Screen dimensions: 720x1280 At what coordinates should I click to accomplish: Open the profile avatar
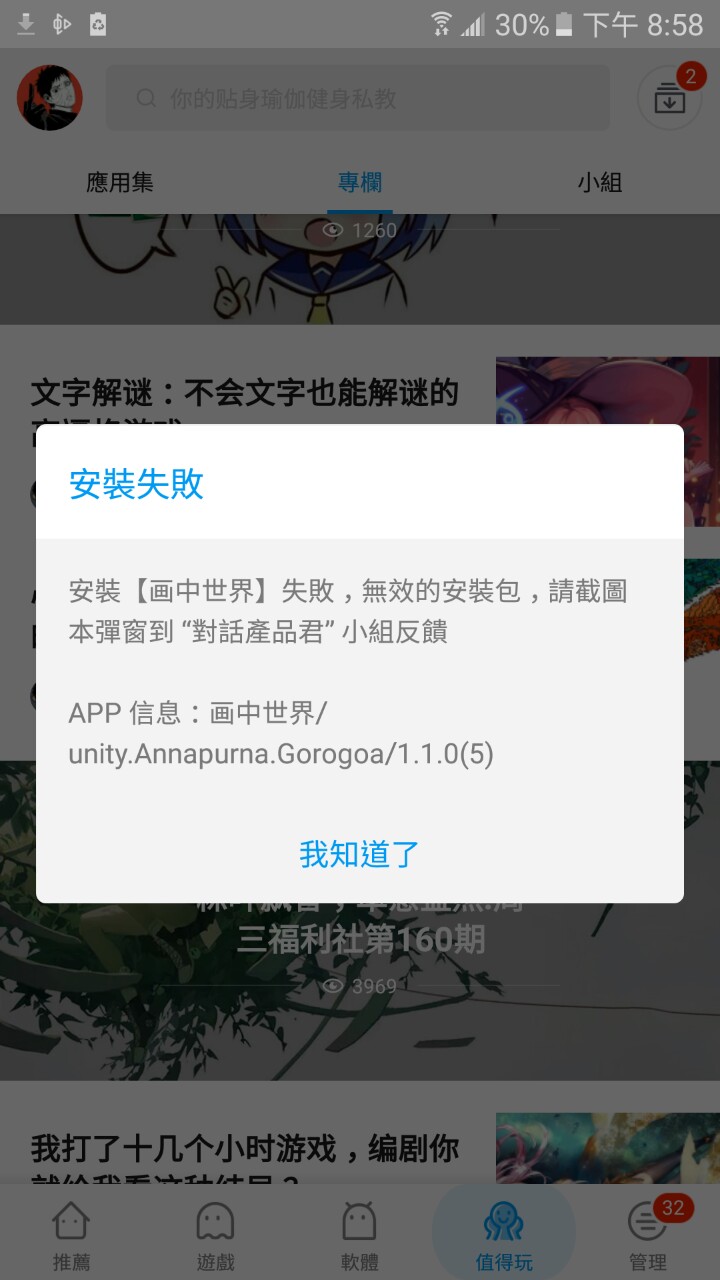(49, 98)
